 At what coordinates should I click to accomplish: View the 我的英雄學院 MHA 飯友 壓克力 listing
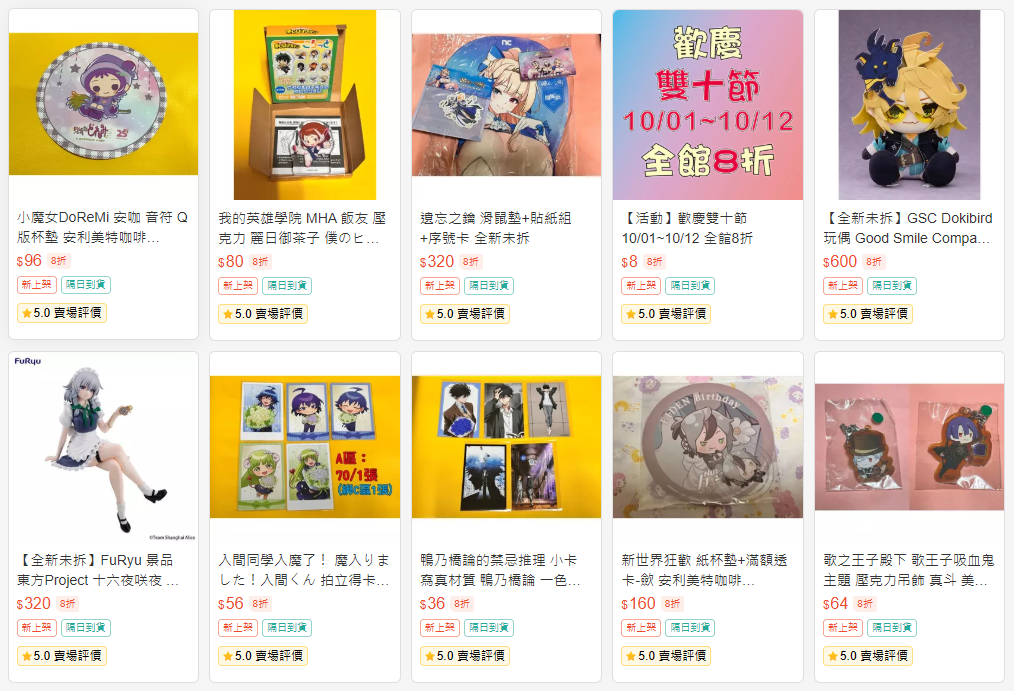click(305, 105)
